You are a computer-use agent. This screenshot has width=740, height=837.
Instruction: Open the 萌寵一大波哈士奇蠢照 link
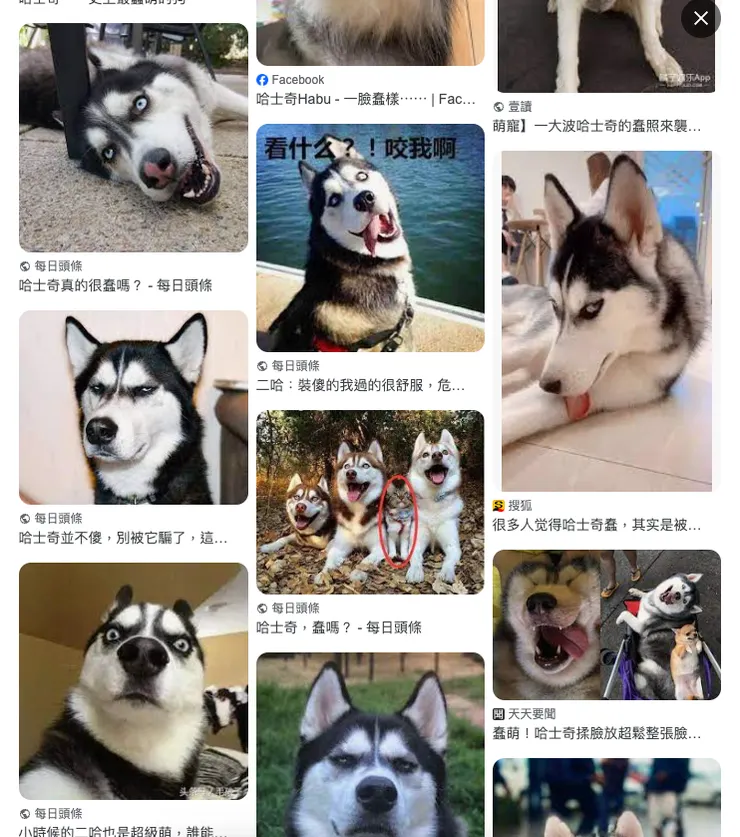click(x=596, y=126)
